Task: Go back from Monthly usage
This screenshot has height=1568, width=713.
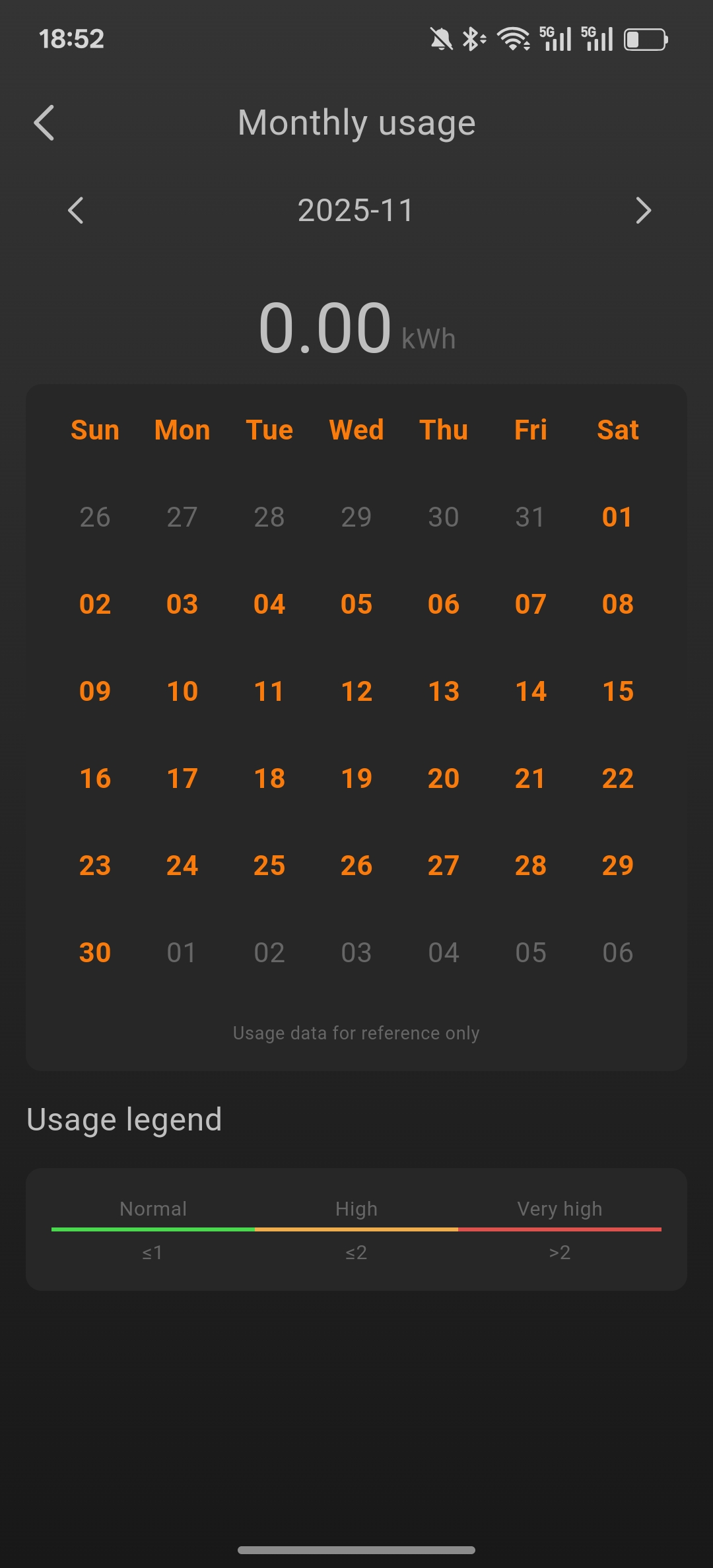Action: click(x=44, y=123)
